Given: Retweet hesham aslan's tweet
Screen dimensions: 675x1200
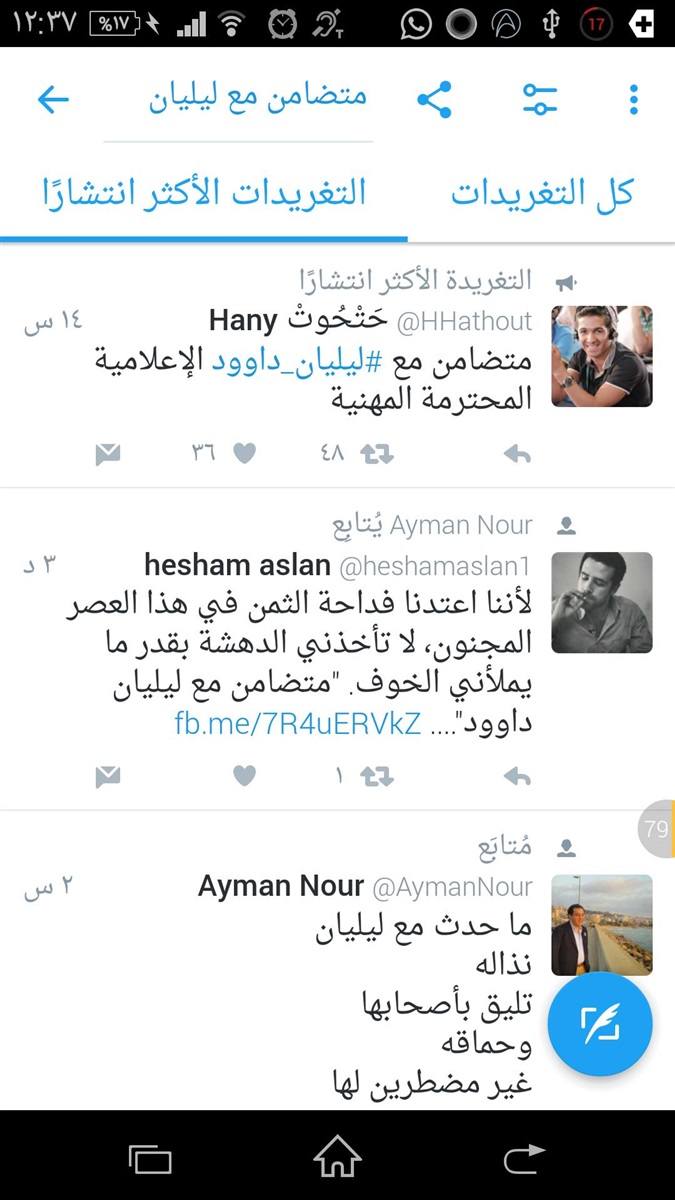Looking at the screenshot, I should click(x=377, y=775).
